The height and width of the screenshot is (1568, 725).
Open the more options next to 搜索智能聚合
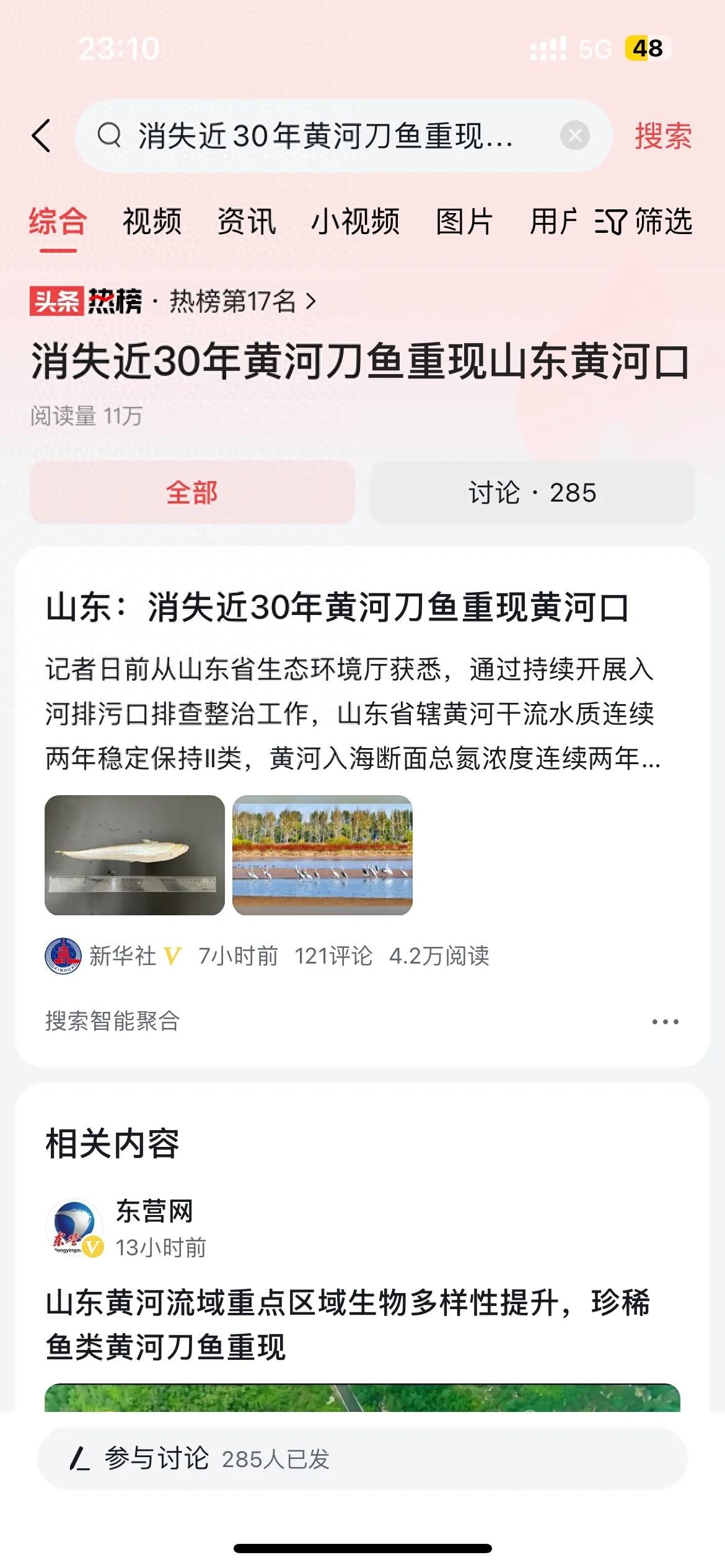[665, 1021]
